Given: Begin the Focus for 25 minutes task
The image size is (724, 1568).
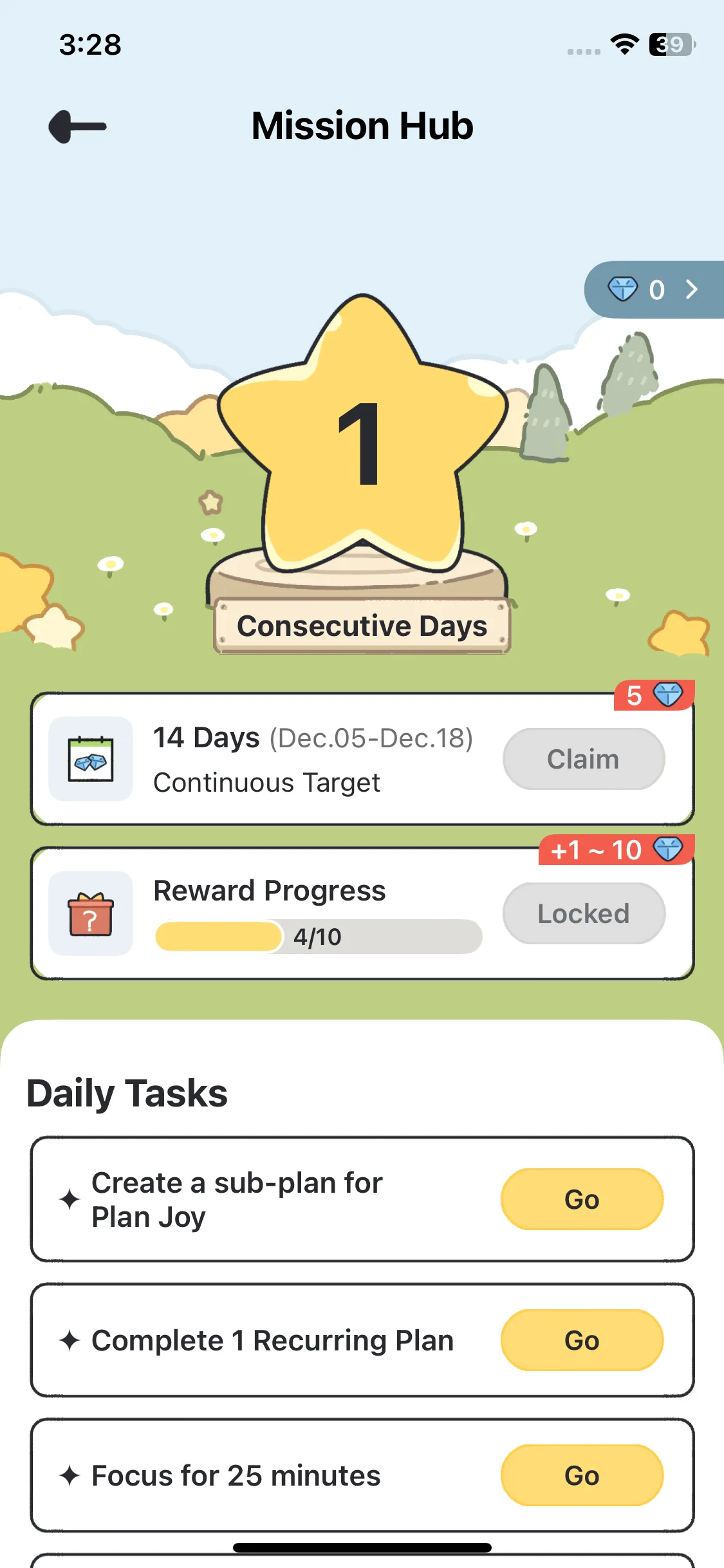Looking at the screenshot, I should [581, 1475].
